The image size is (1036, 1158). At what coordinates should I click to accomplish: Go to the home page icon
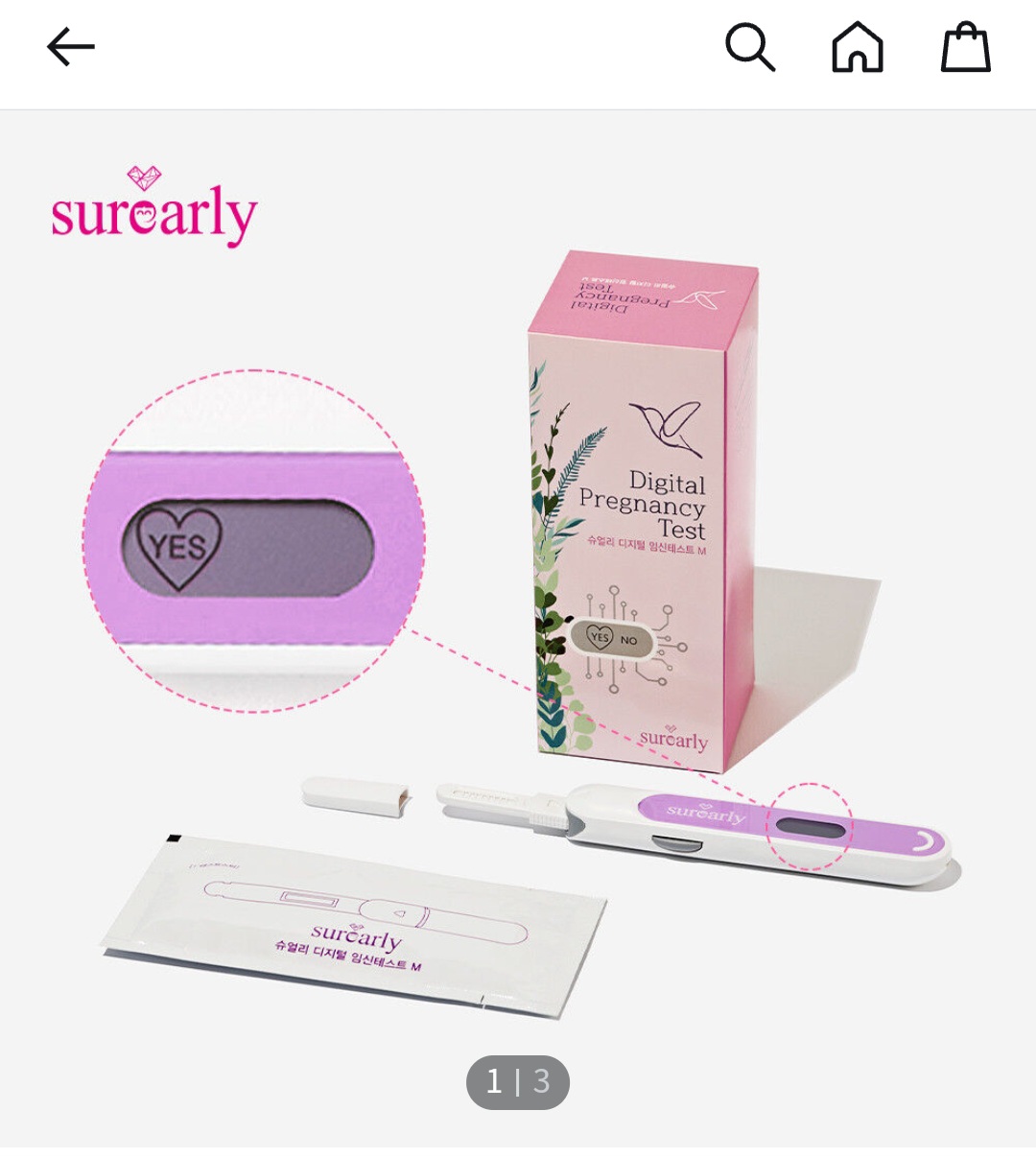(x=857, y=47)
